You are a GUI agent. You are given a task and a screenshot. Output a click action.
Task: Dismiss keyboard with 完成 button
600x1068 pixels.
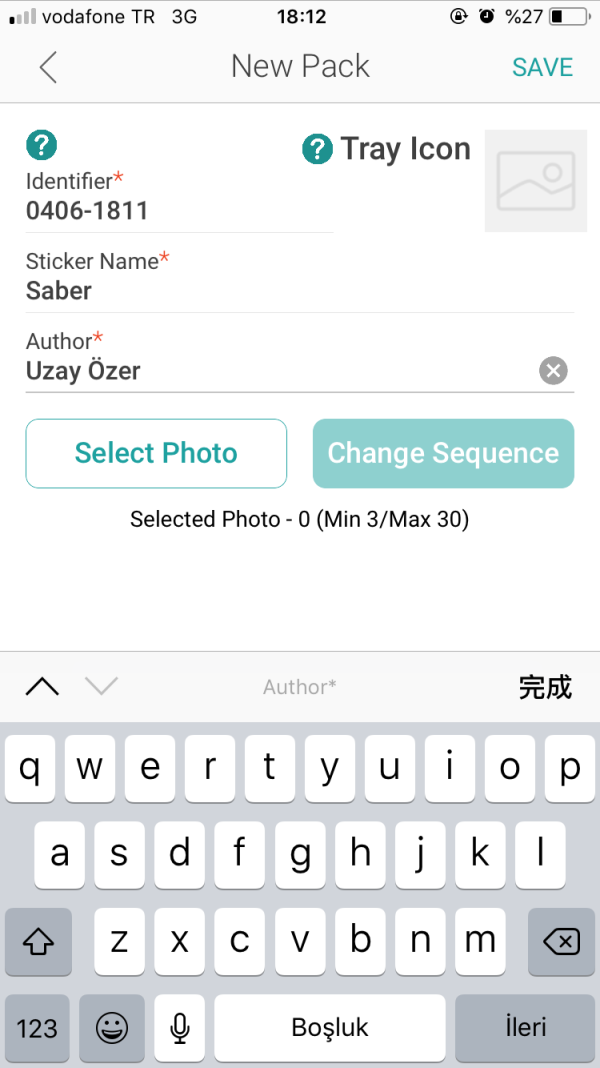[x=545, y=686]
